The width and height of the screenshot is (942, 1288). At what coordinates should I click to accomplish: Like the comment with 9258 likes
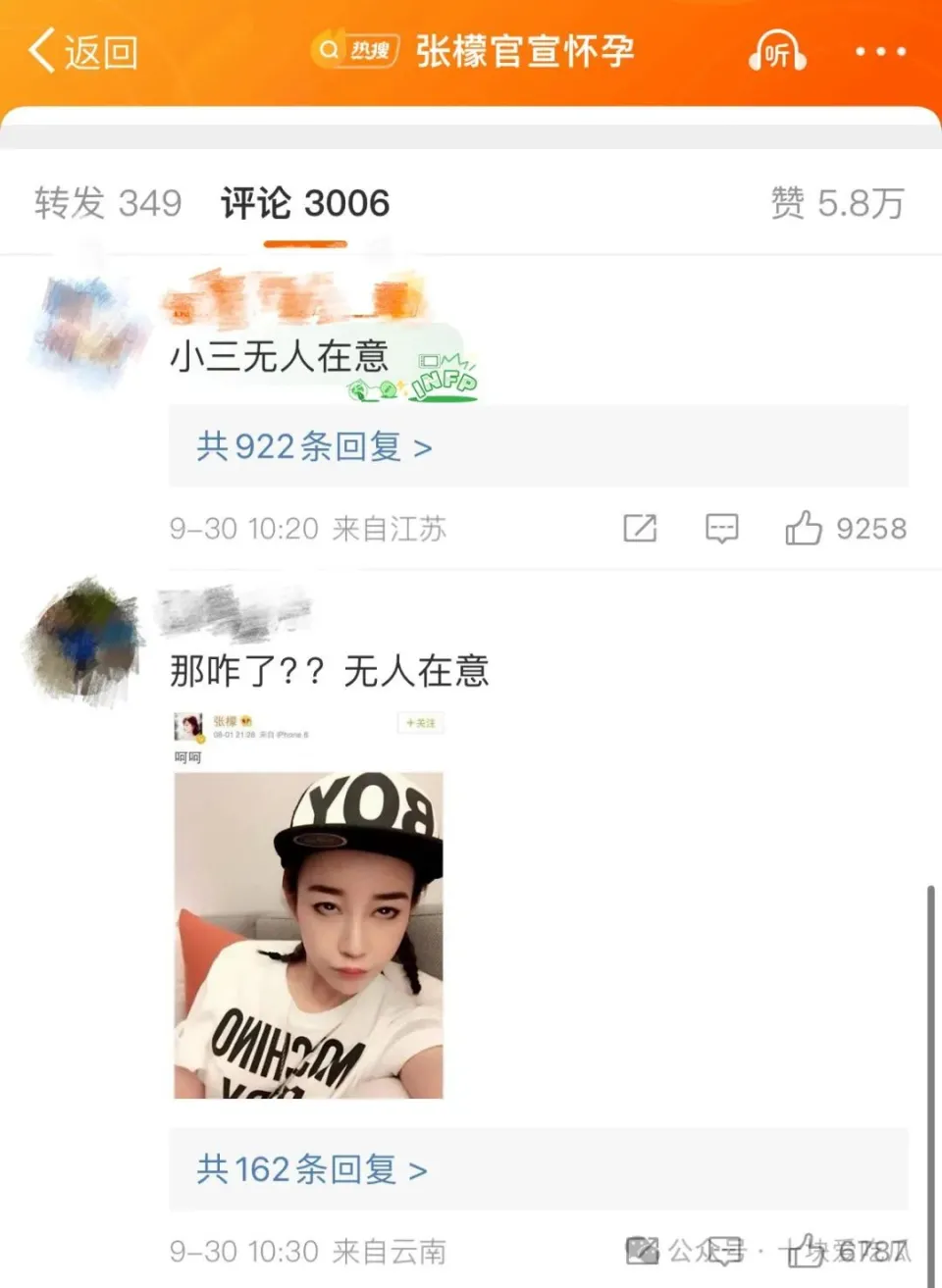[804, 529]
